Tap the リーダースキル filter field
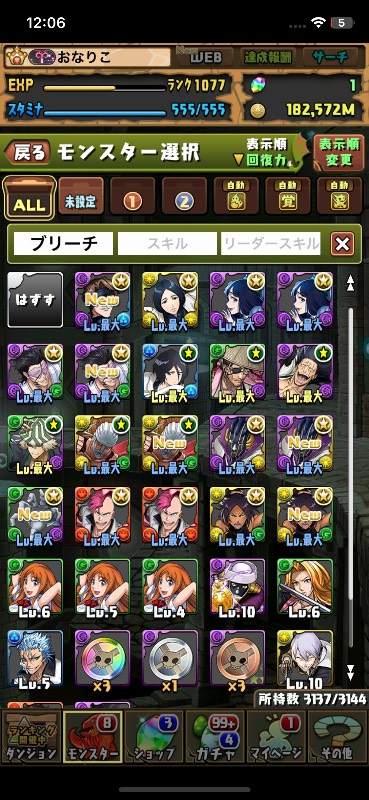Image resolution: width=369 pixels, height=800 pixels. coord(270,244)
